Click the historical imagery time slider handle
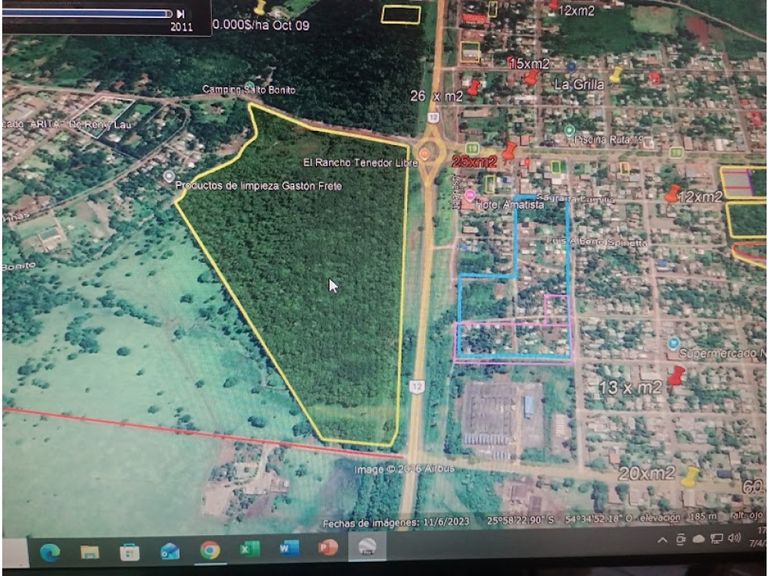 (168, 14)
